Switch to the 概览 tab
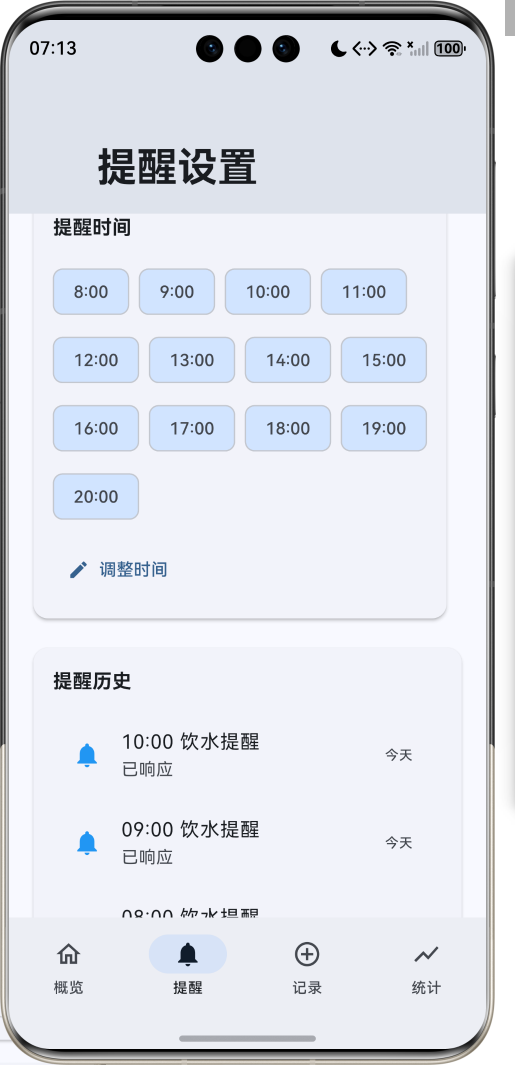This screenshot has height=1065, width=515. (x=69, y=967)
